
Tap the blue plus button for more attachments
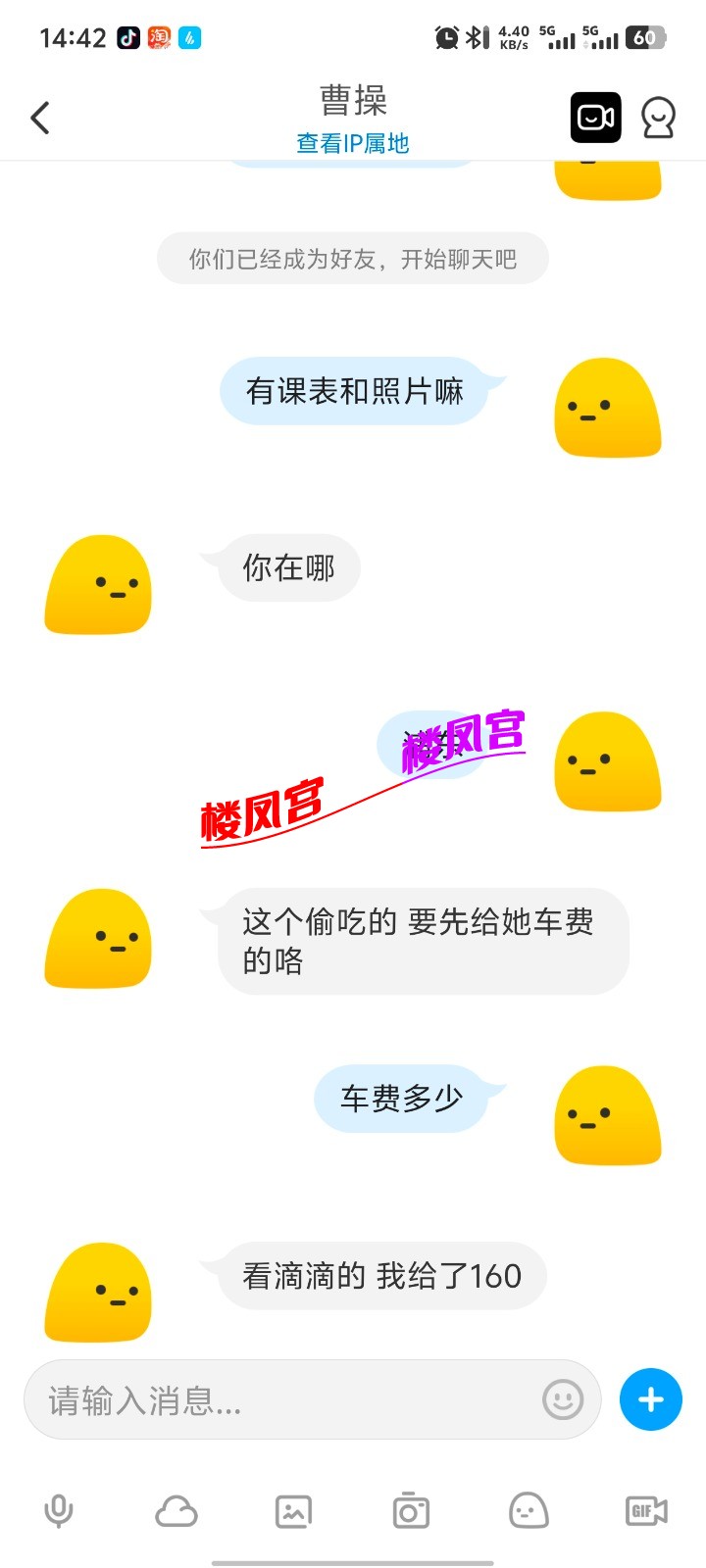(x=650, y=1399)
